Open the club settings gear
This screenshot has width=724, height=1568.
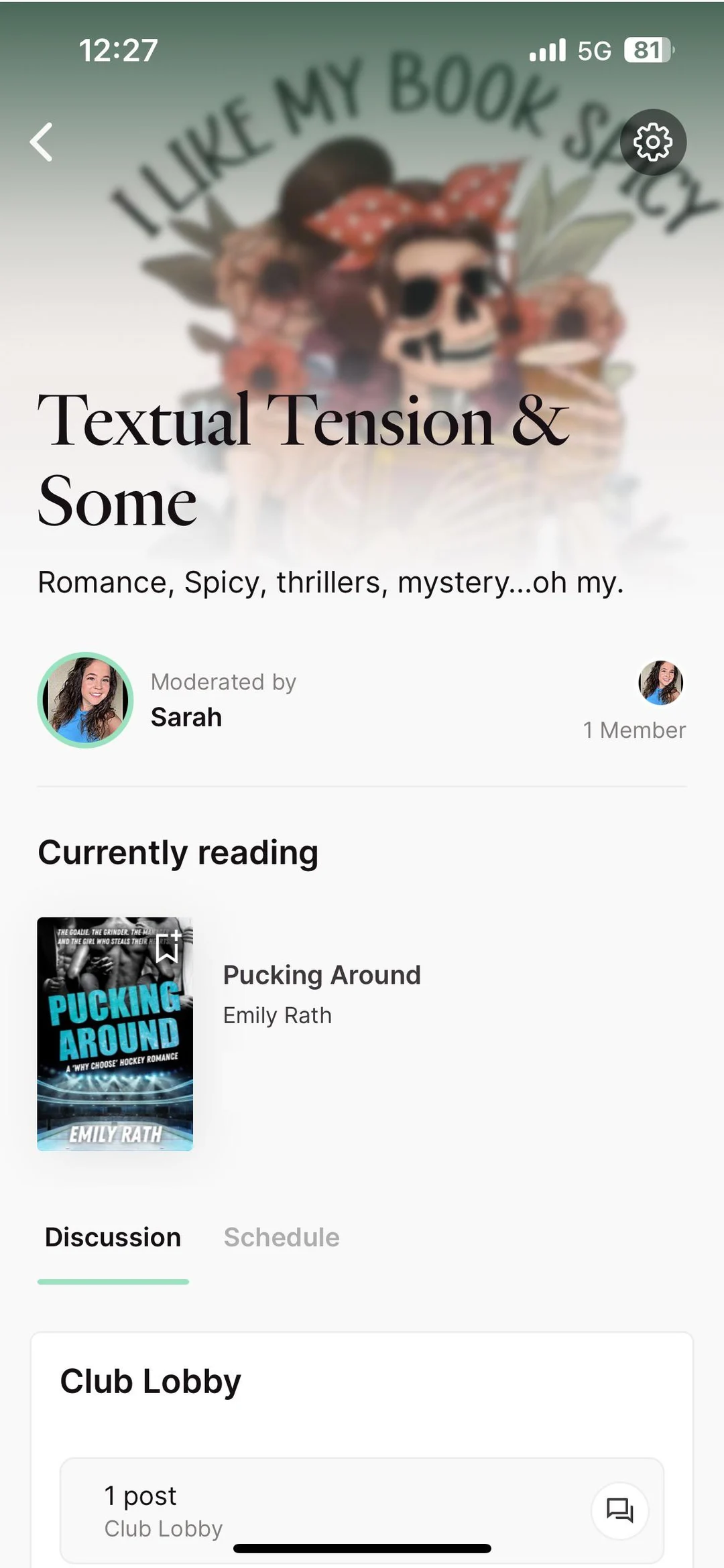tap(652, 141)
